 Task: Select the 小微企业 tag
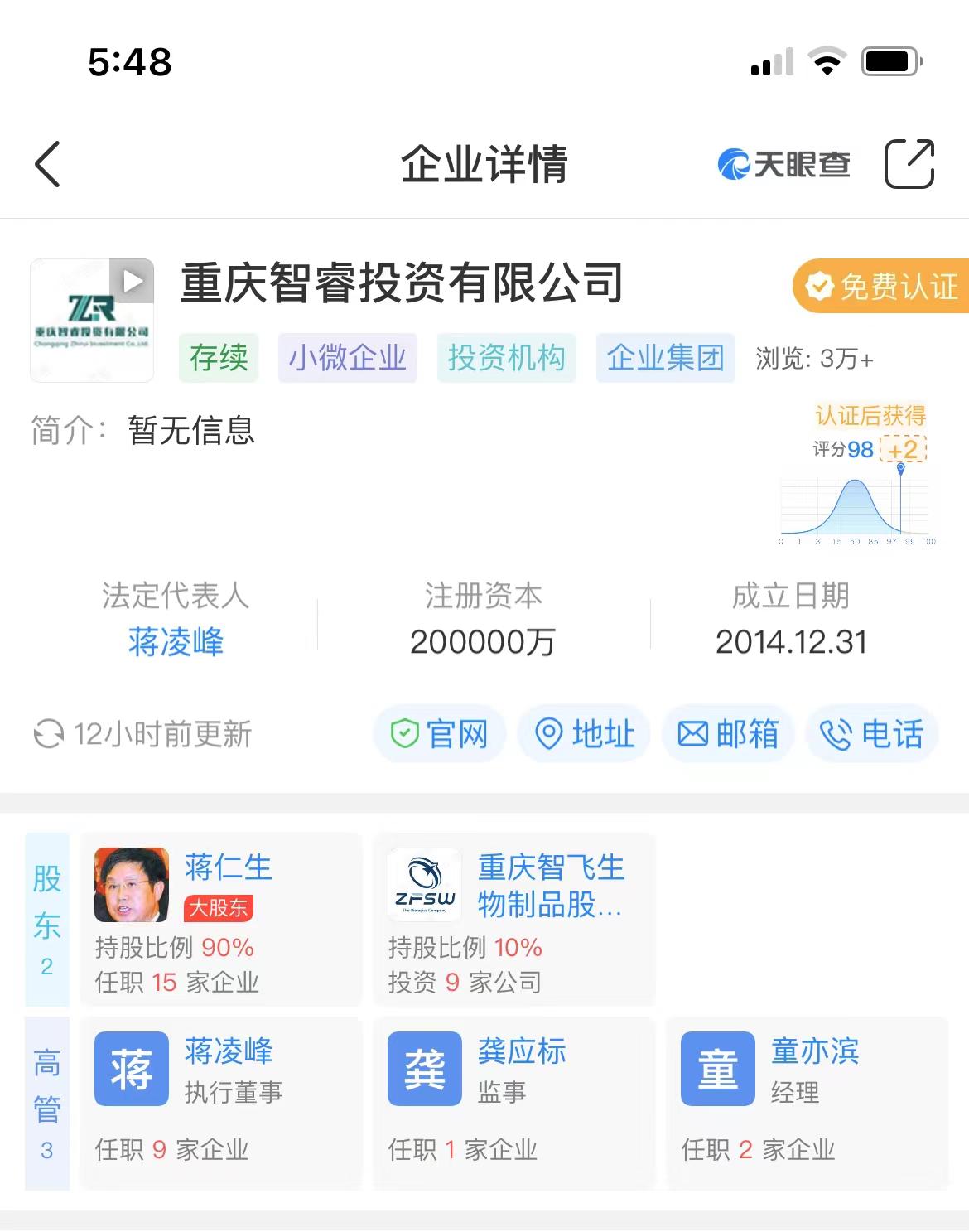[347, 358]
